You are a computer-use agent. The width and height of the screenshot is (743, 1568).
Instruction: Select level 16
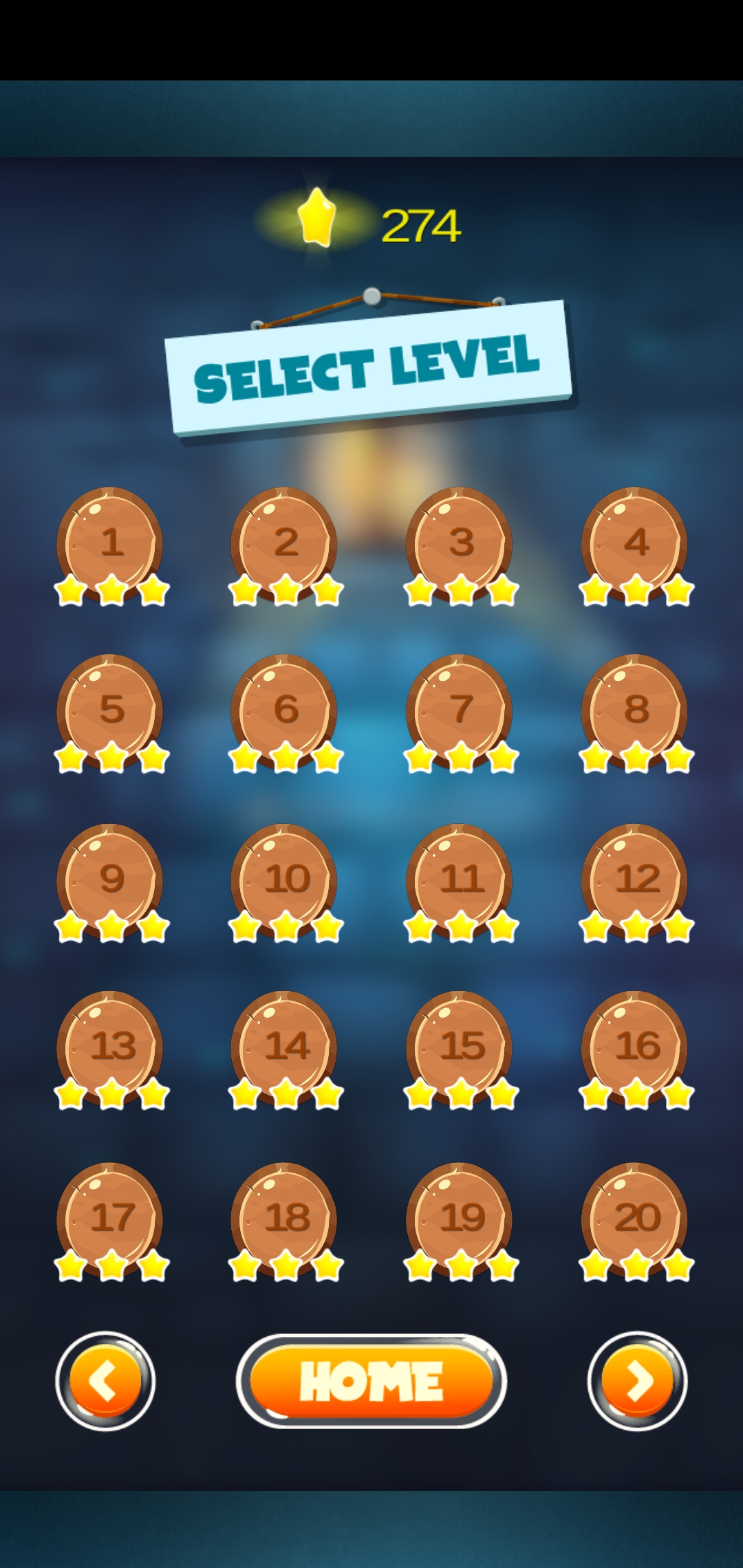635,1048
